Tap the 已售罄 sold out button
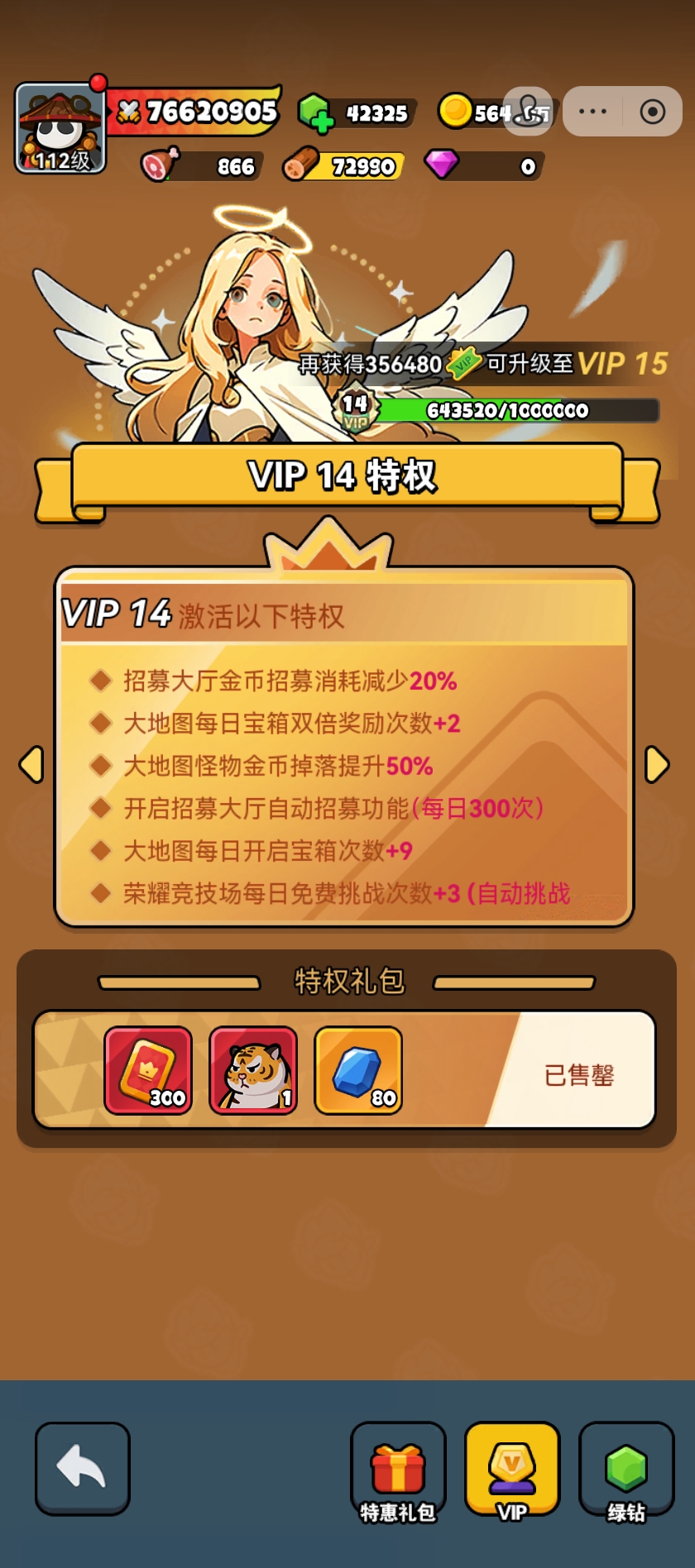The height and width of the screenshot is (1568, 695). (x=579, y=1074)
